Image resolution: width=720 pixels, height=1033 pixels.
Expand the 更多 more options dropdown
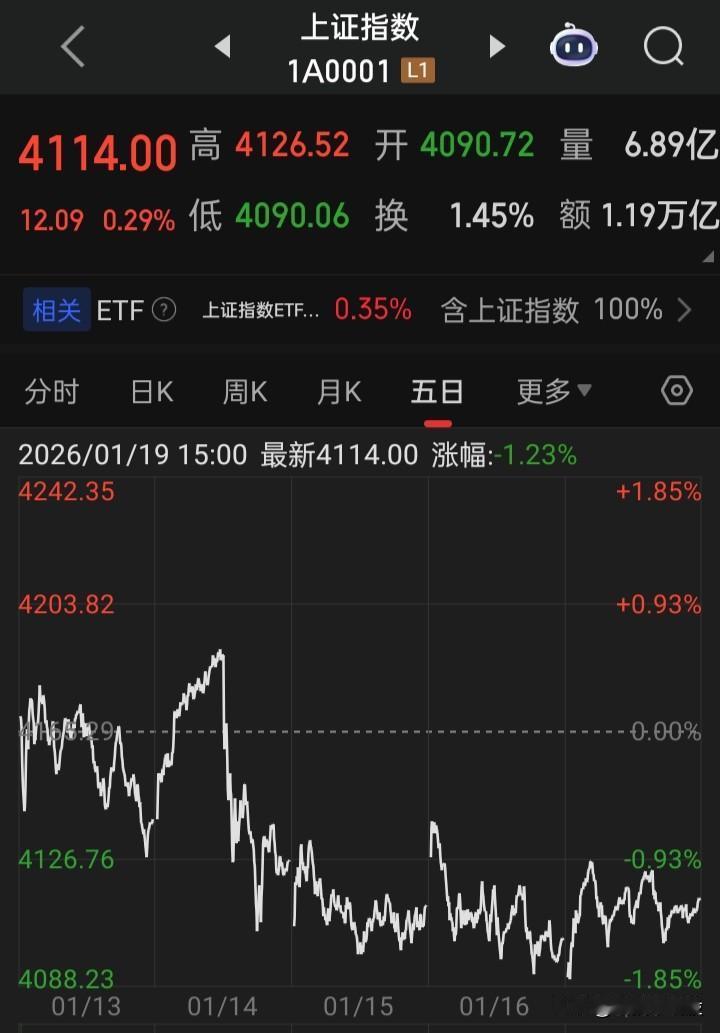[547, 392]
